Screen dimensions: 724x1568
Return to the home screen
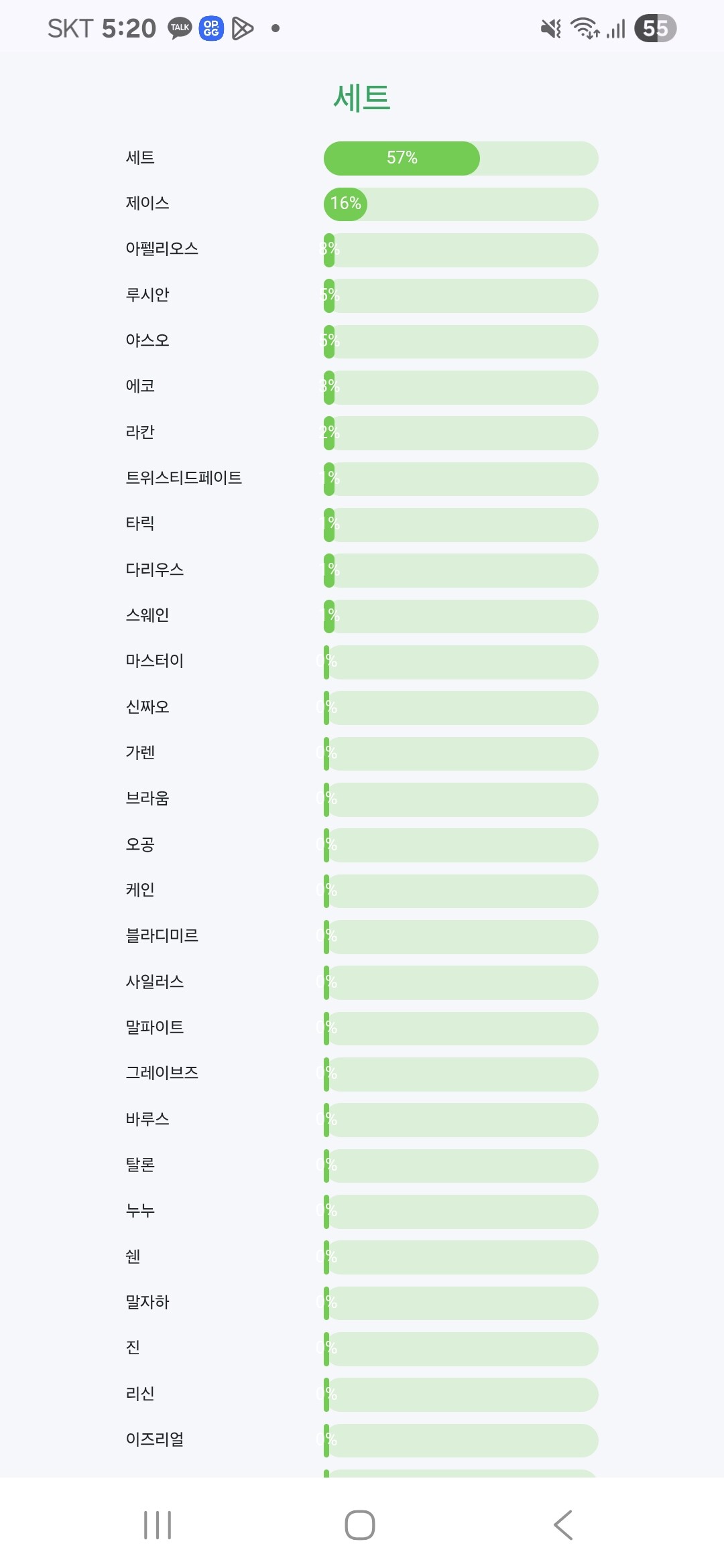point(360,1525)
